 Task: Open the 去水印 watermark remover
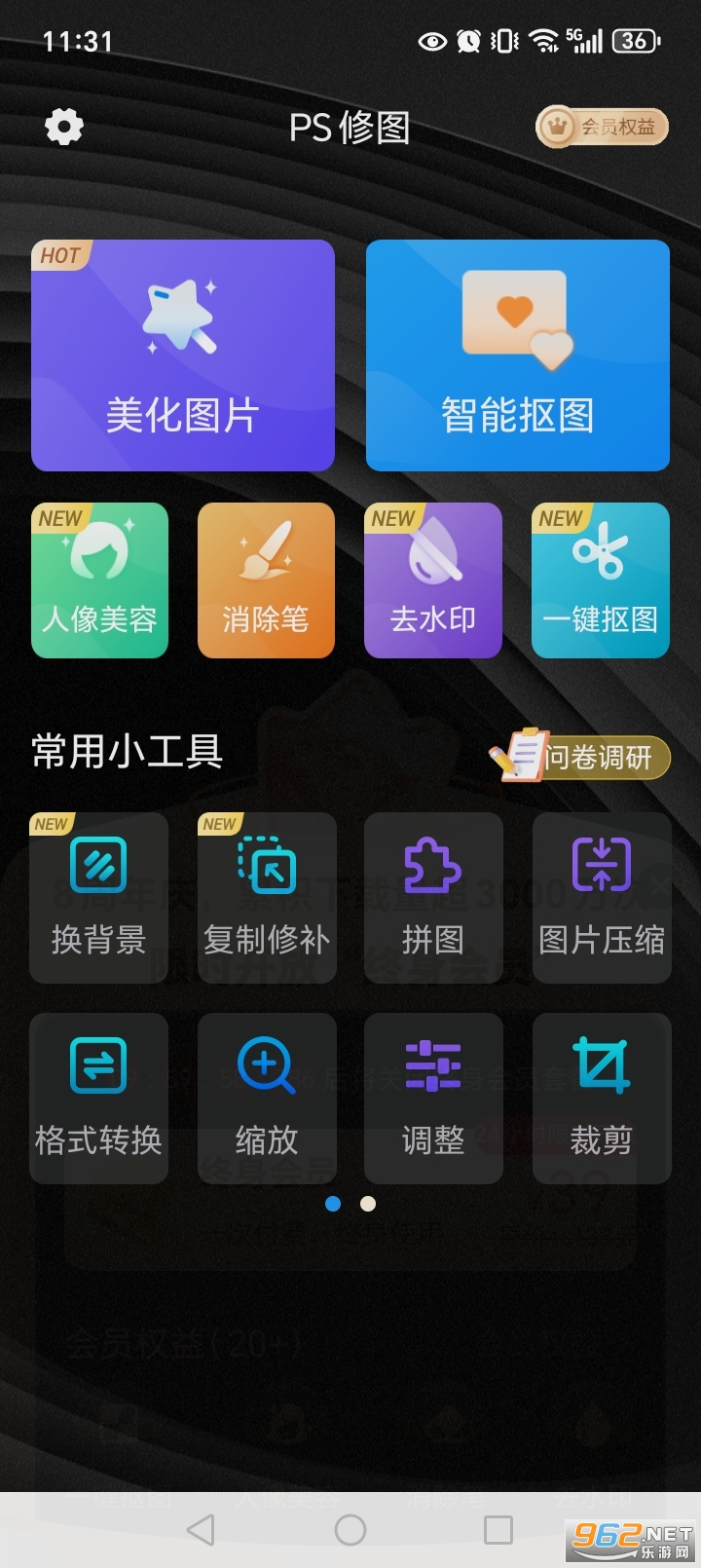pyautogui.click(x=433, y=580)
